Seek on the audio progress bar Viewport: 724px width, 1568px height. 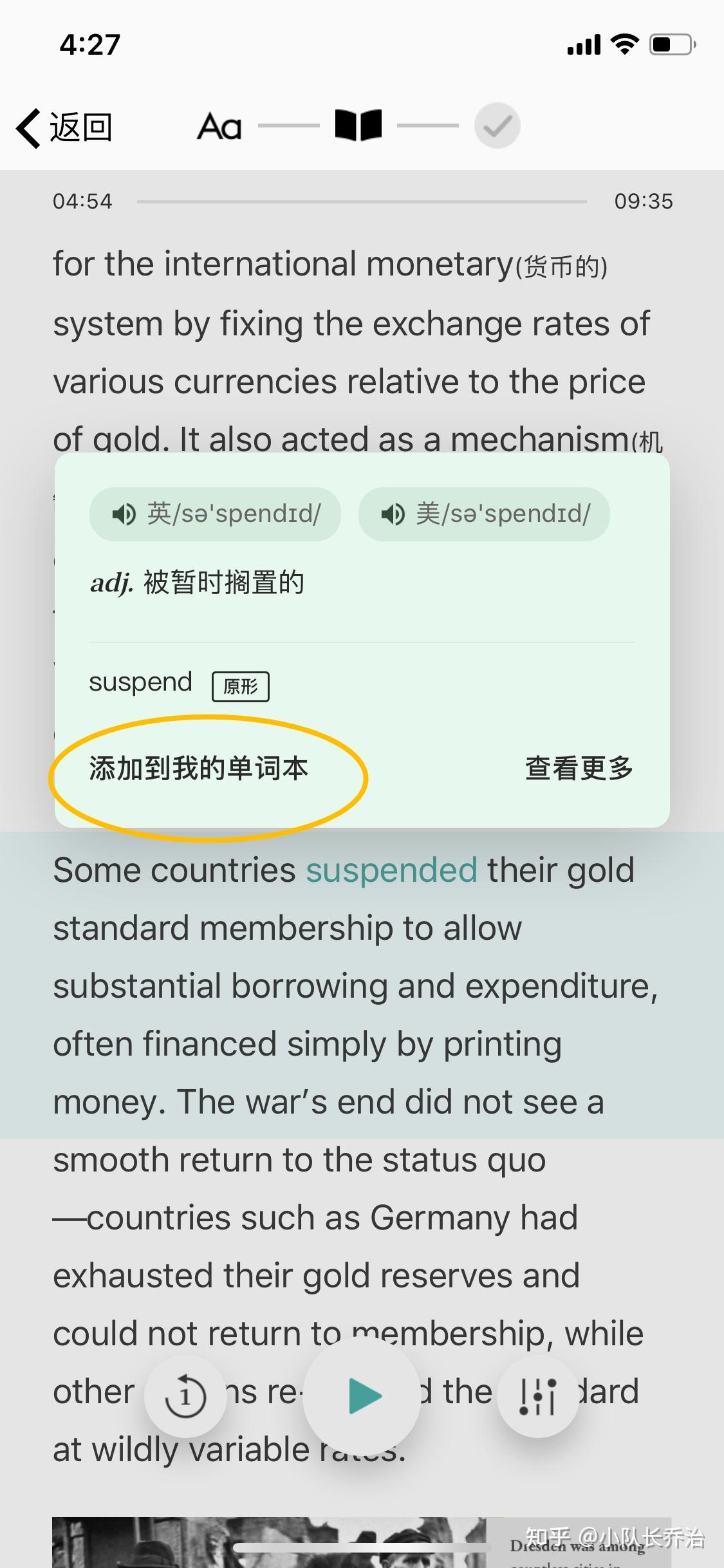point(362,201)
